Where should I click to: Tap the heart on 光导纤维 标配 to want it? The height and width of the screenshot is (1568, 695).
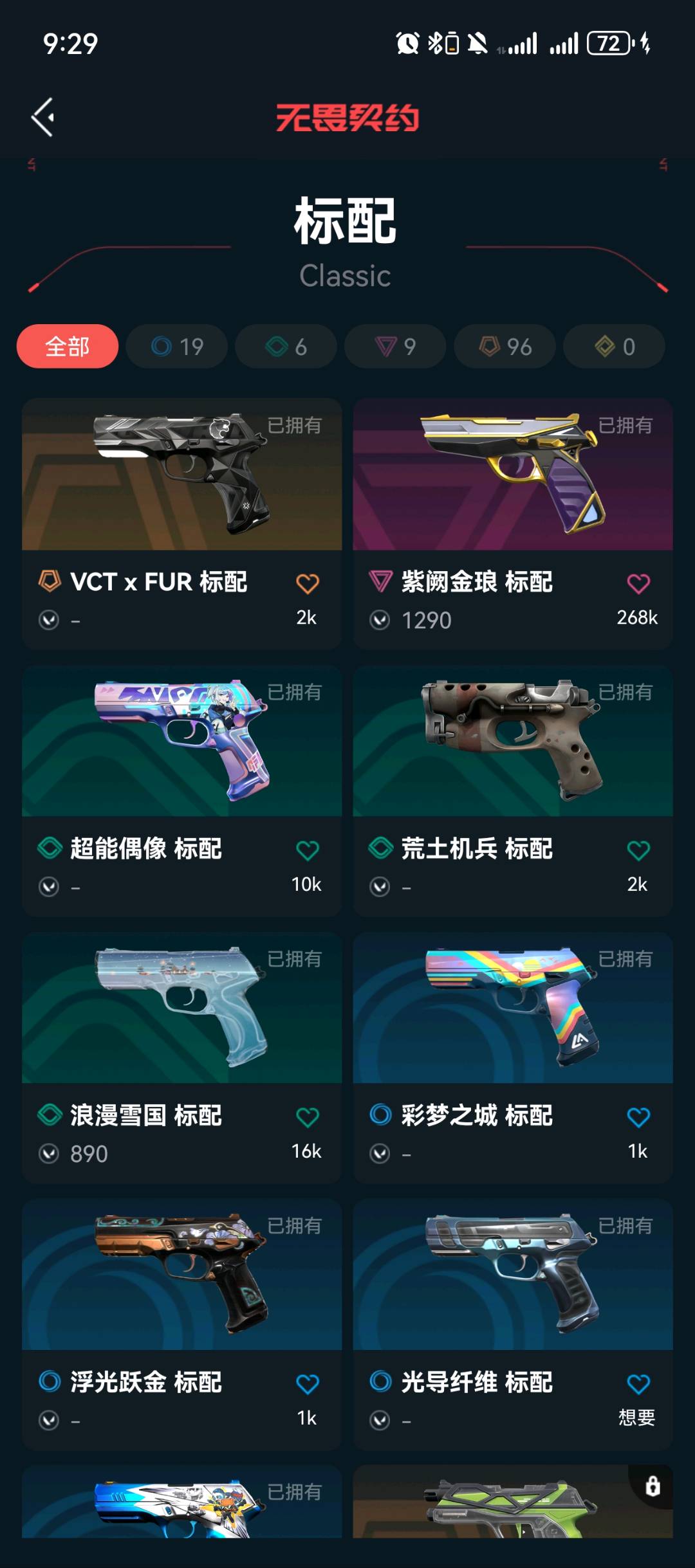(638, 1384)
